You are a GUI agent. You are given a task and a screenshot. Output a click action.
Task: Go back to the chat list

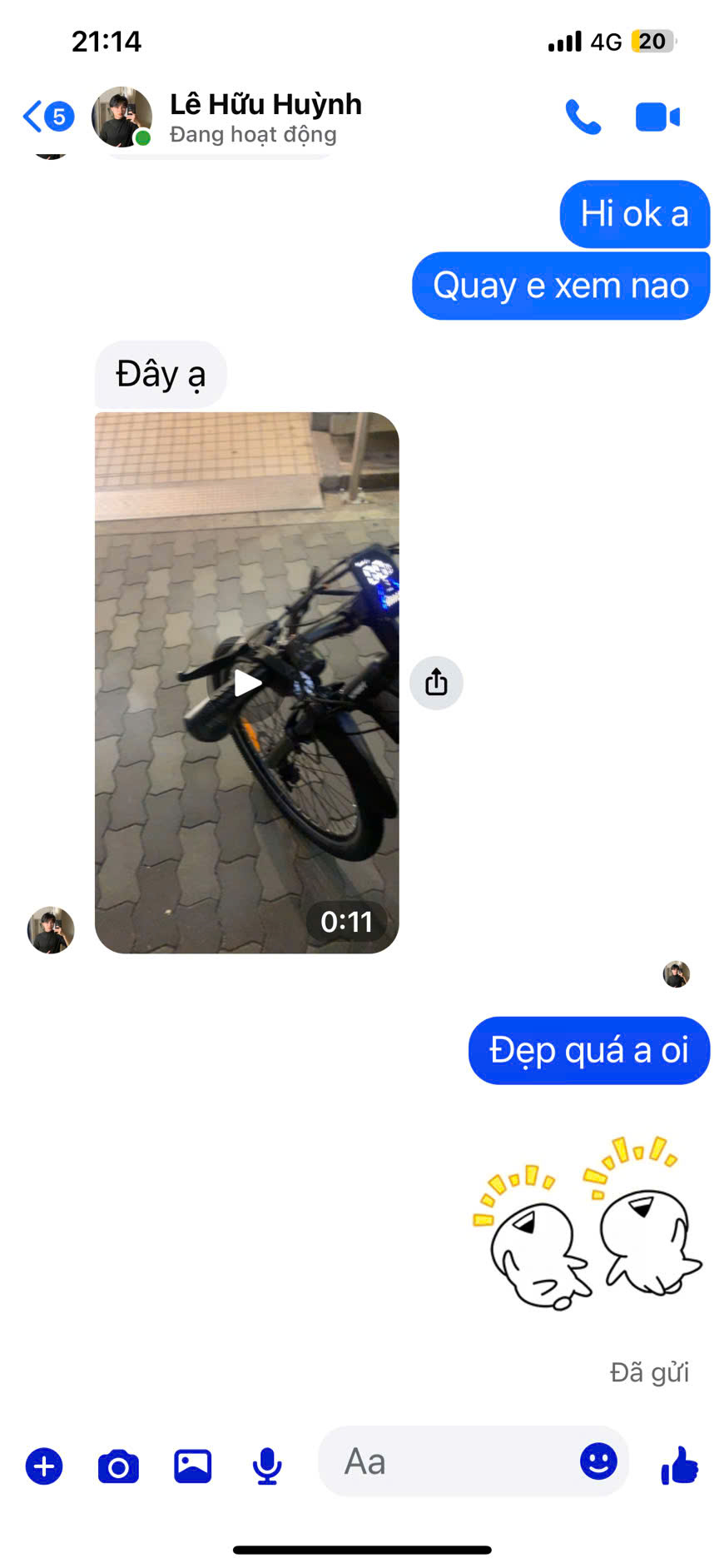pos(47,117)
